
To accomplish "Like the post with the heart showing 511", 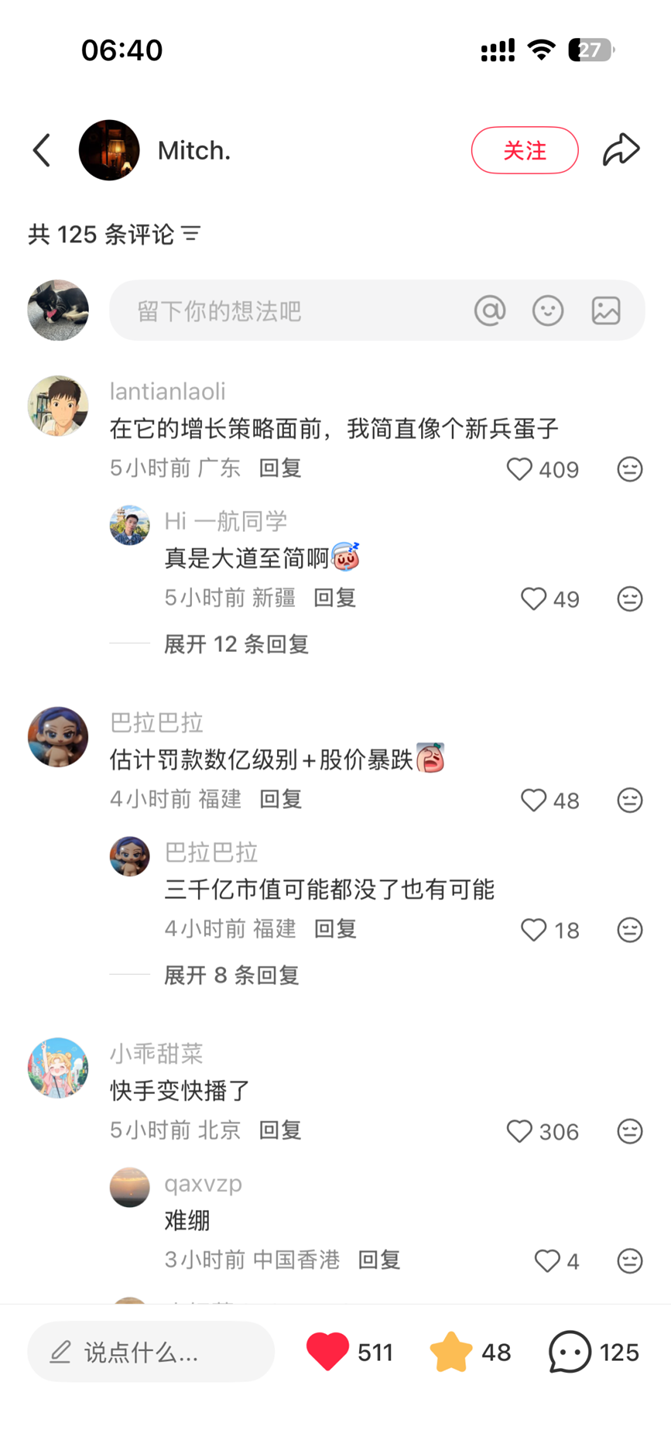I will point(328,1353).
